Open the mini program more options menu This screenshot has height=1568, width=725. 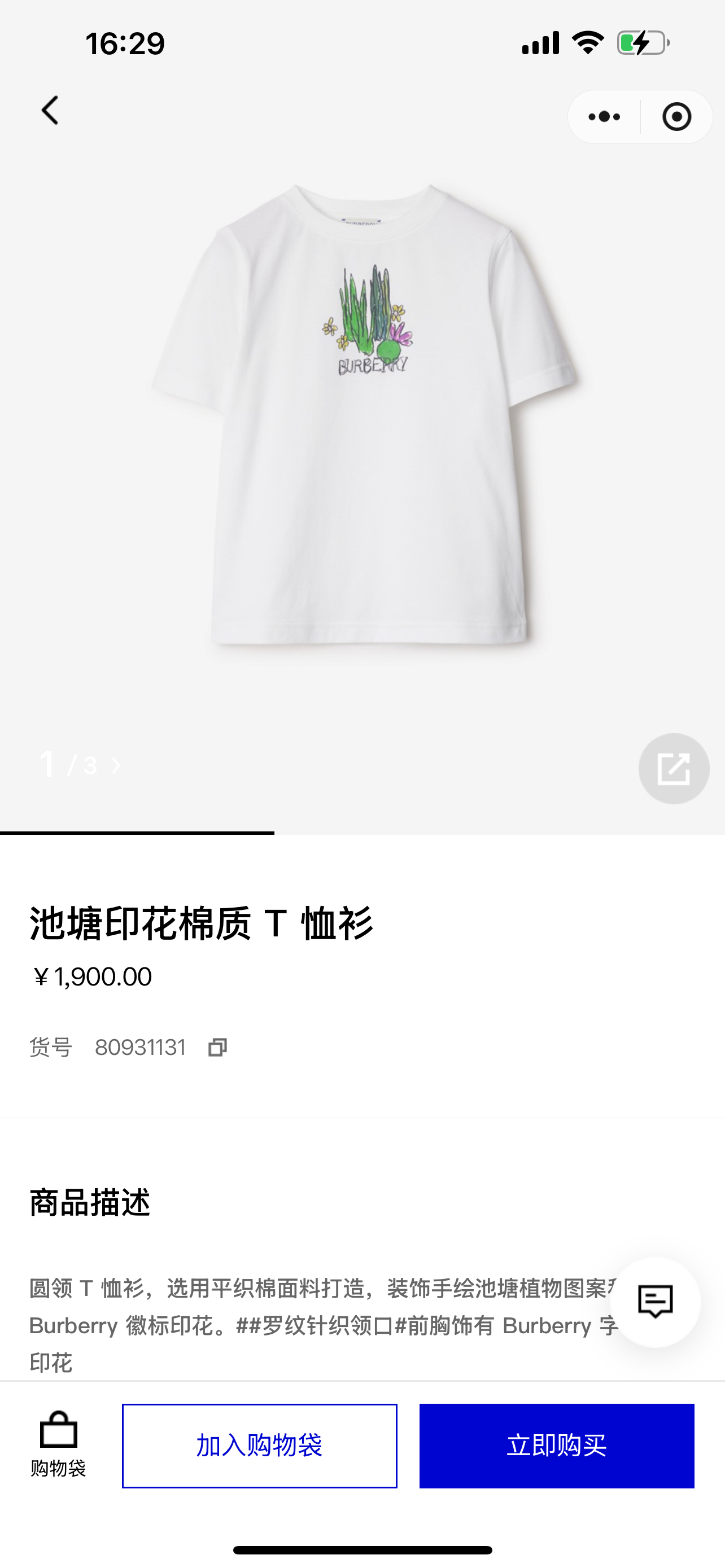coord(604,117)
